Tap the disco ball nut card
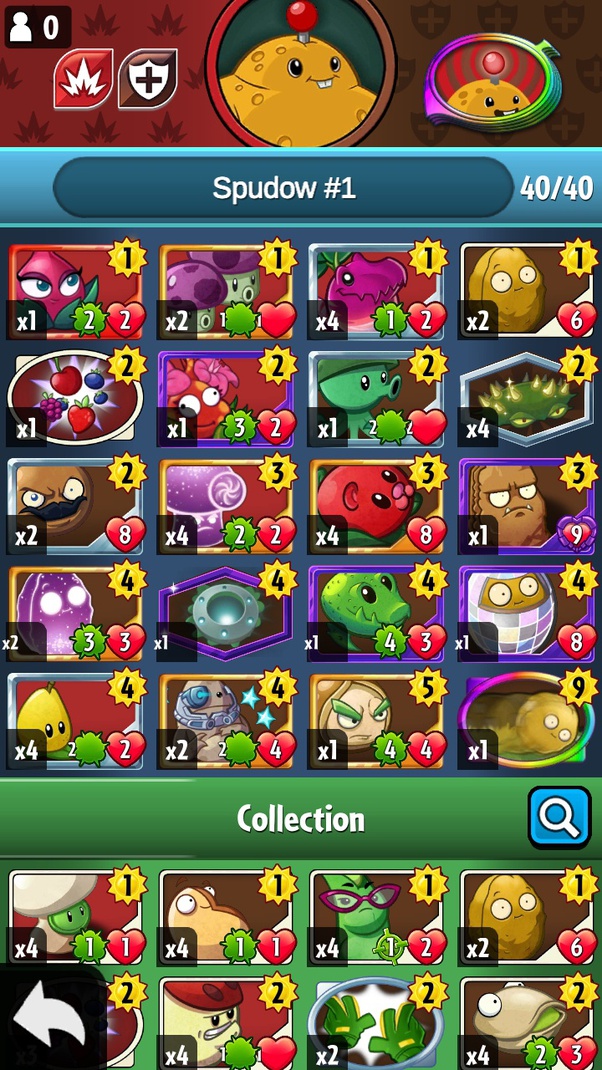 (527, 610)
